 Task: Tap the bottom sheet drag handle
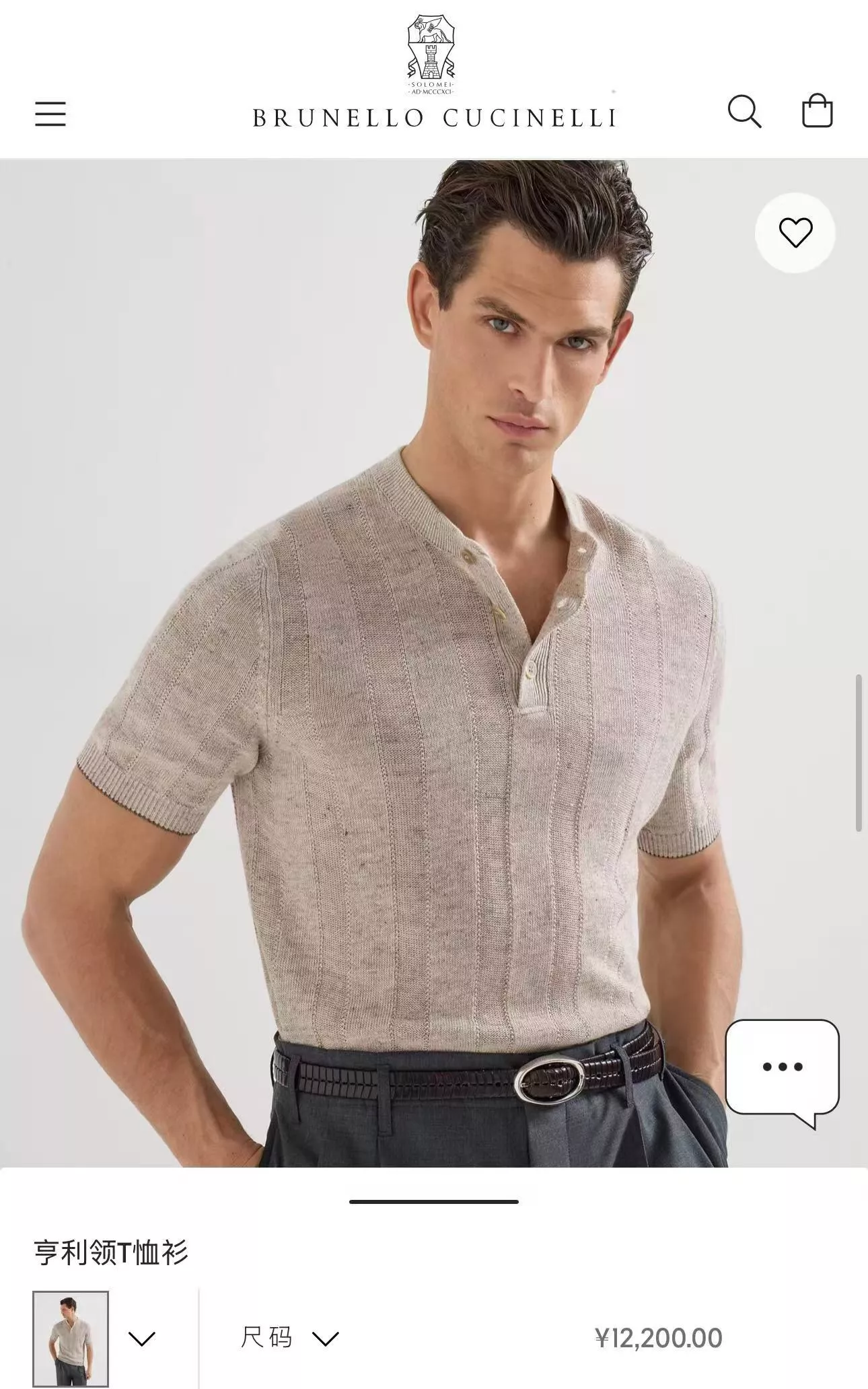(434, 1201)
